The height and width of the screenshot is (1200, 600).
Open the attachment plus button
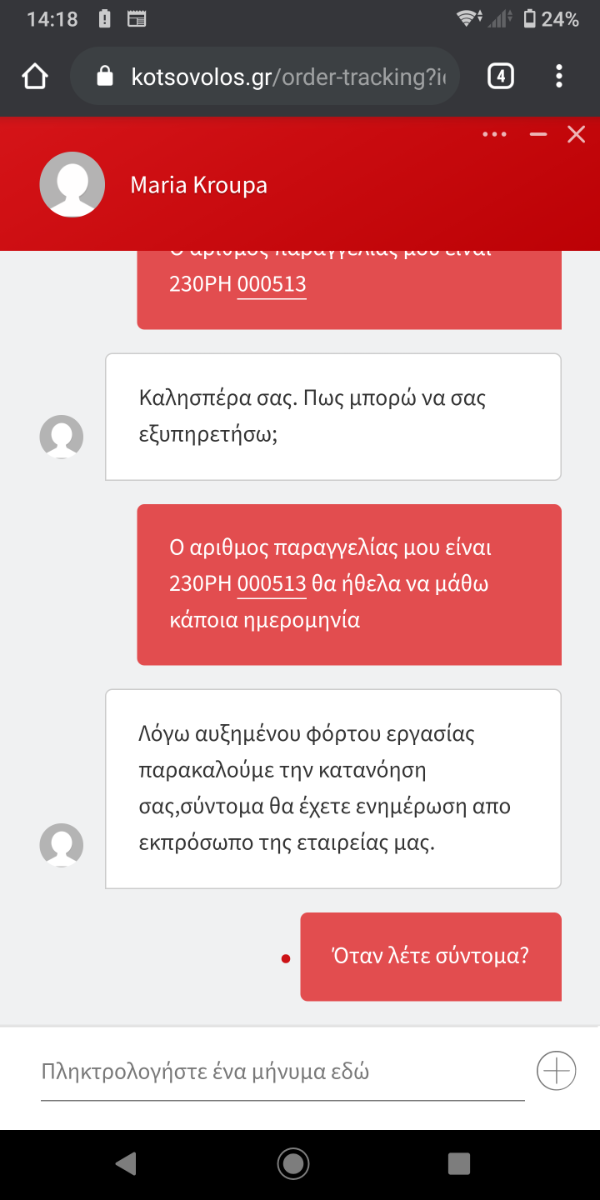tap(556, 1071)
